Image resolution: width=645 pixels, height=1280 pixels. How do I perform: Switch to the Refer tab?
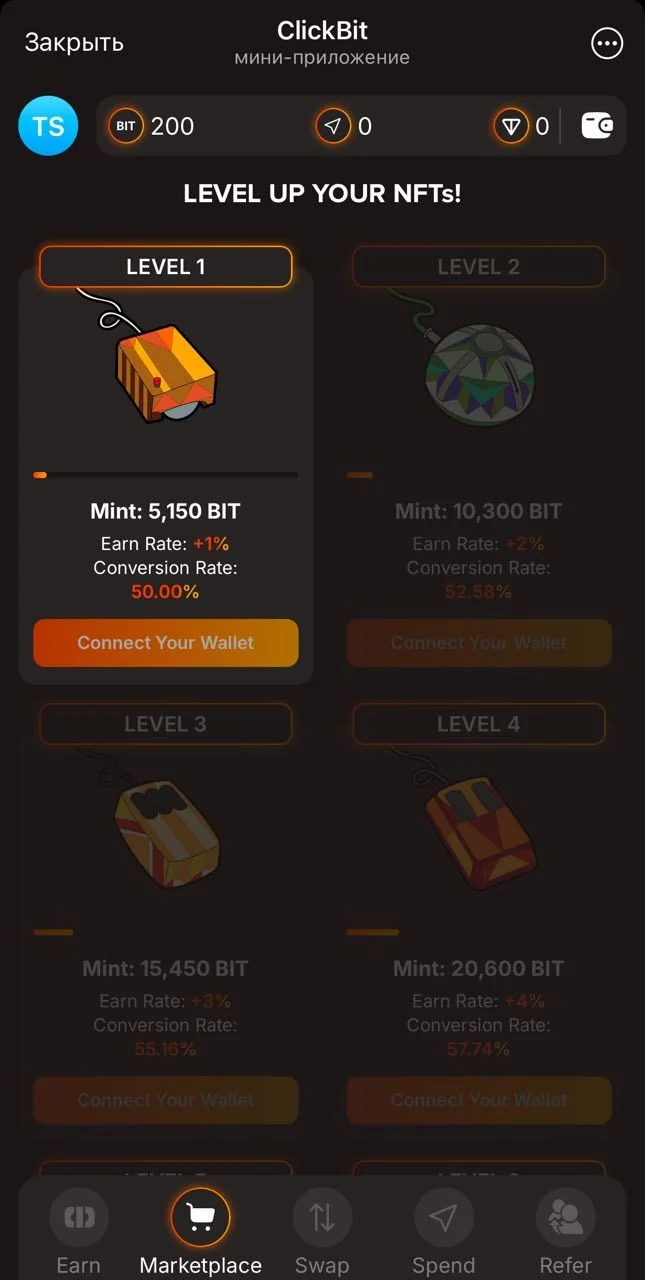click(x=566, y=1233)
